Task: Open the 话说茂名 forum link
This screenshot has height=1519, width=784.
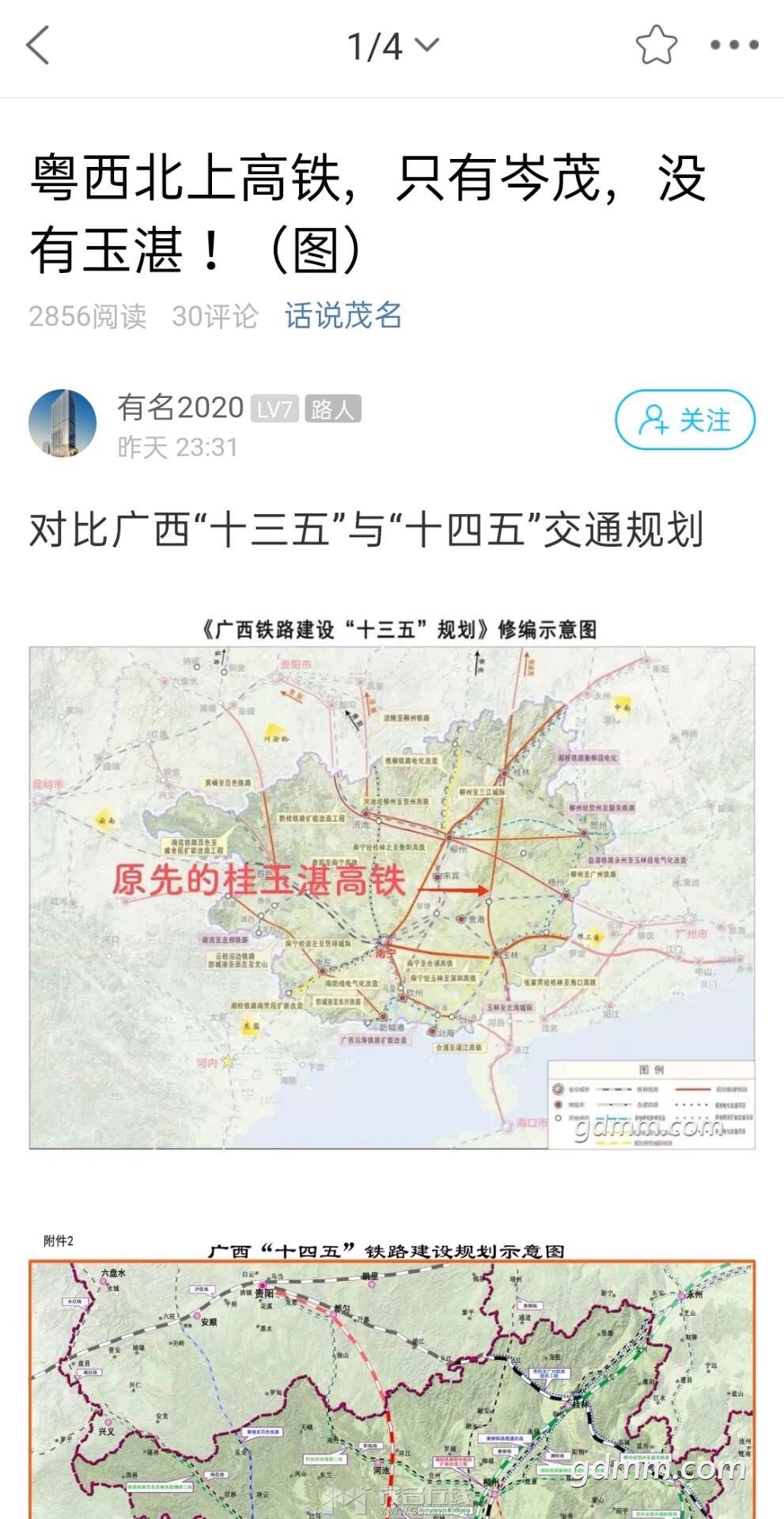Action: coord(343,316)
